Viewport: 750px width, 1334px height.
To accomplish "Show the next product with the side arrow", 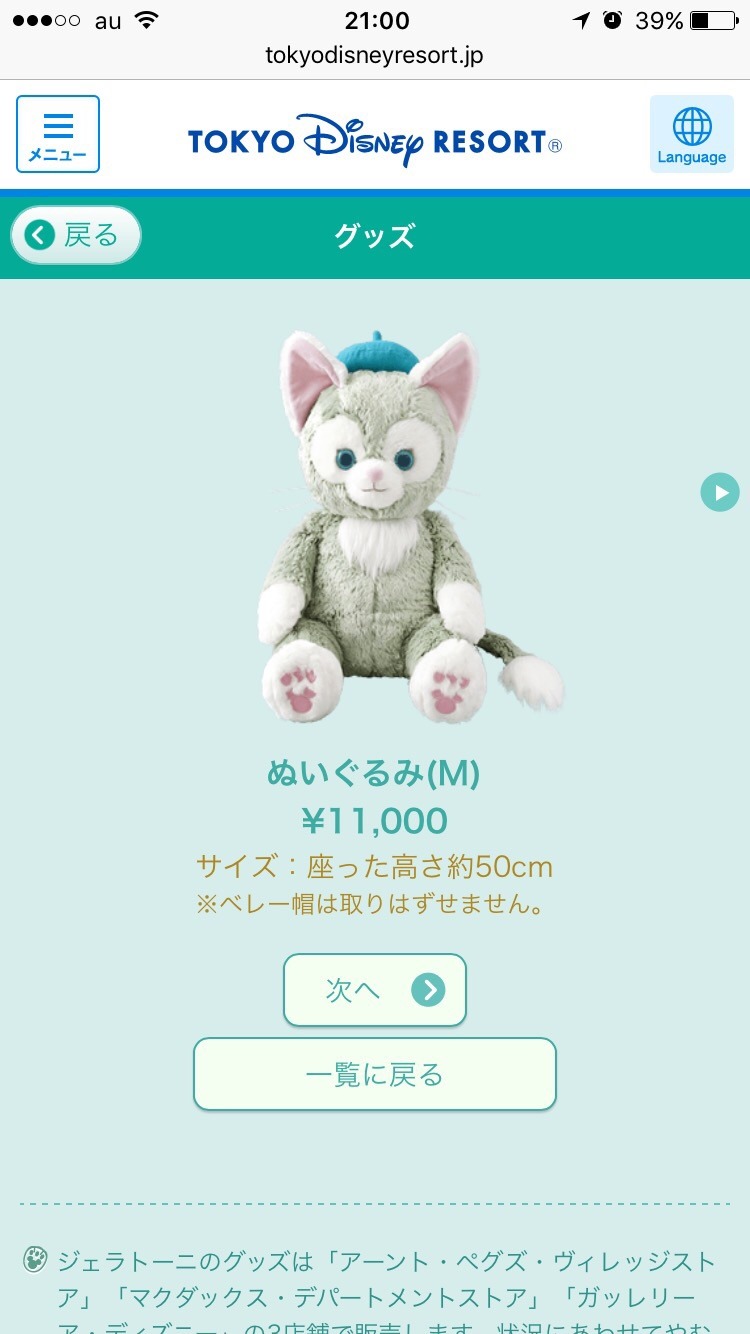I will 719,492.
